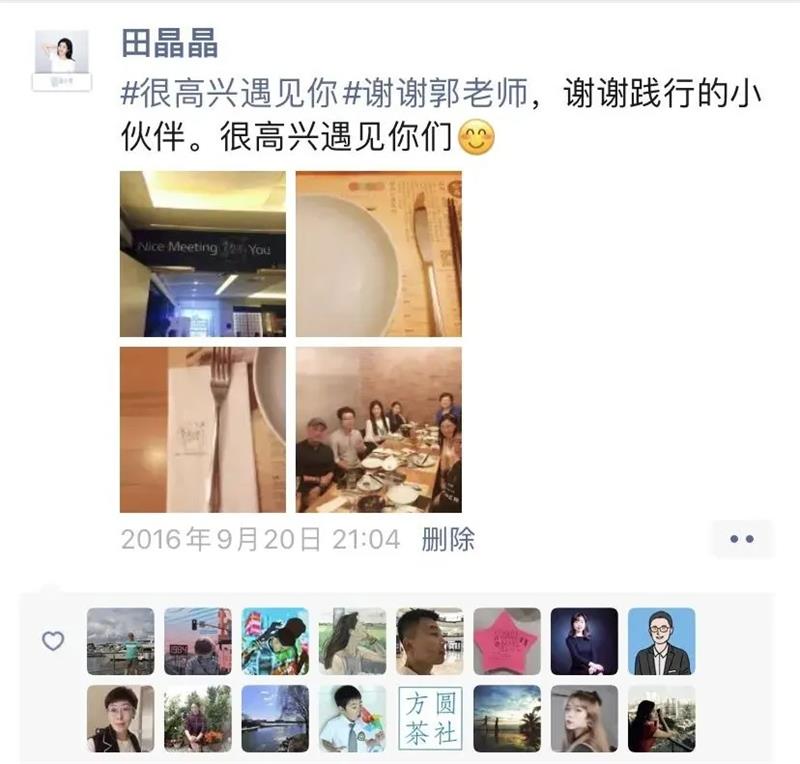The width and height of the screenshot is (800, 764).
Task: View the group dinner table photo
Action: (x=378, y=430)
